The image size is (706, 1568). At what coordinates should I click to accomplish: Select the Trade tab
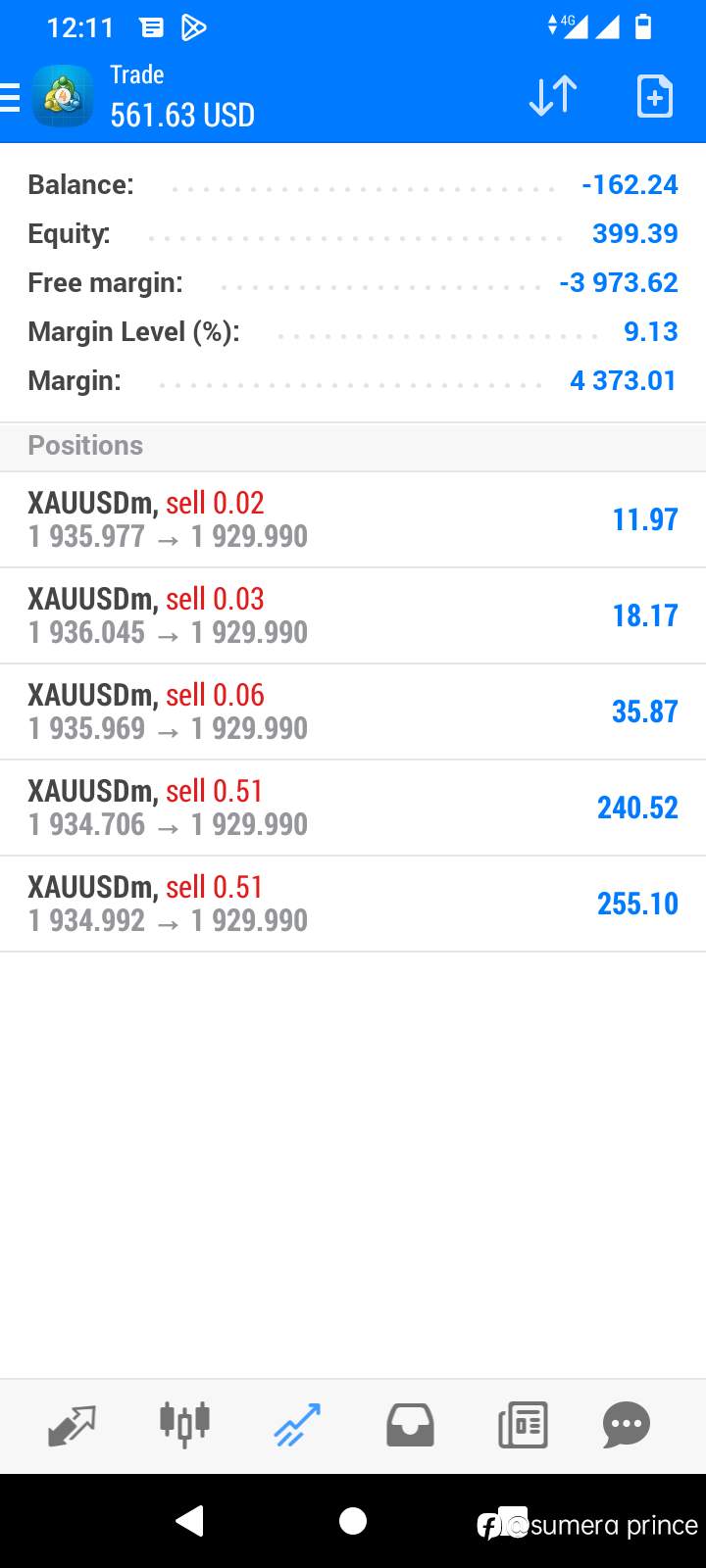click(x=297, y=1426)
